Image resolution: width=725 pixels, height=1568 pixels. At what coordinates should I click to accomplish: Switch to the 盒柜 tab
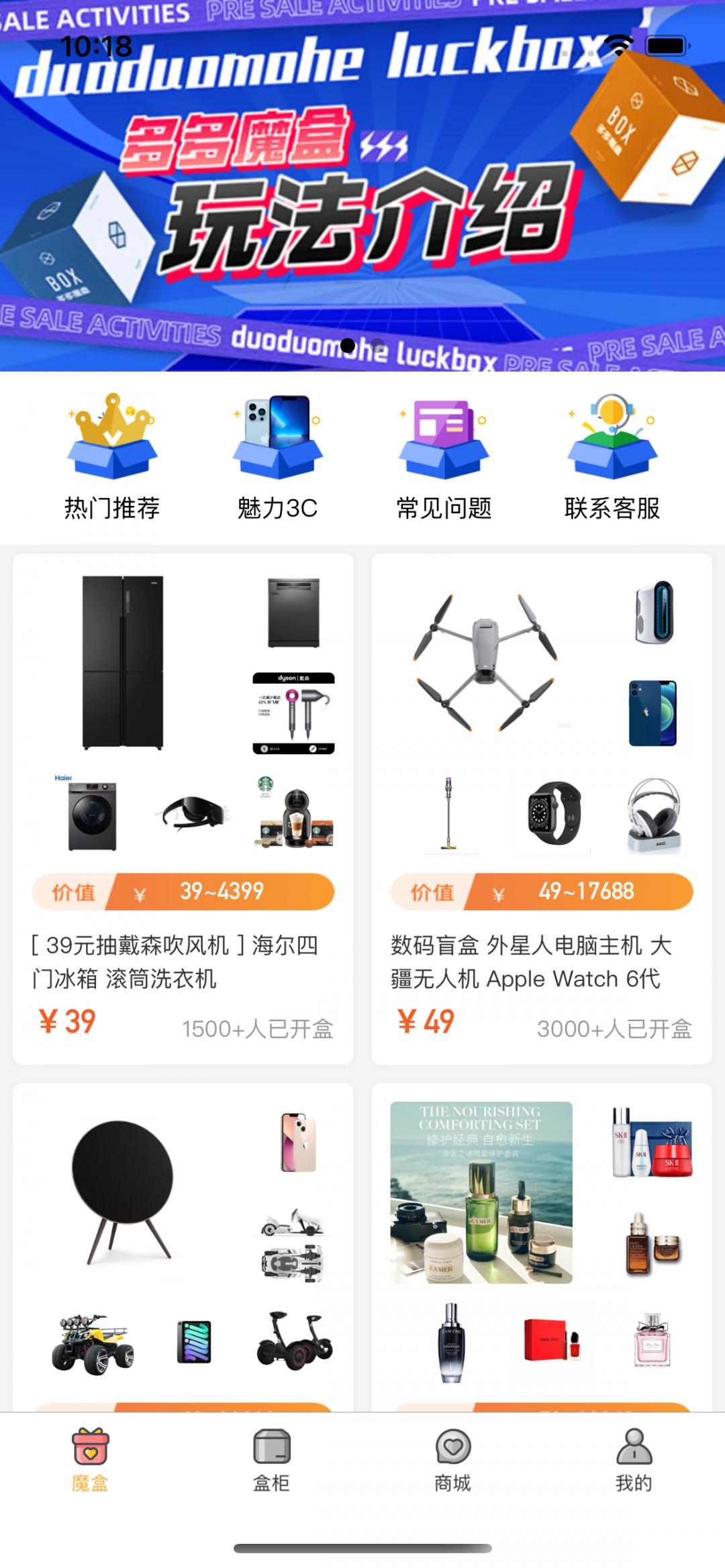(271, 1459)
